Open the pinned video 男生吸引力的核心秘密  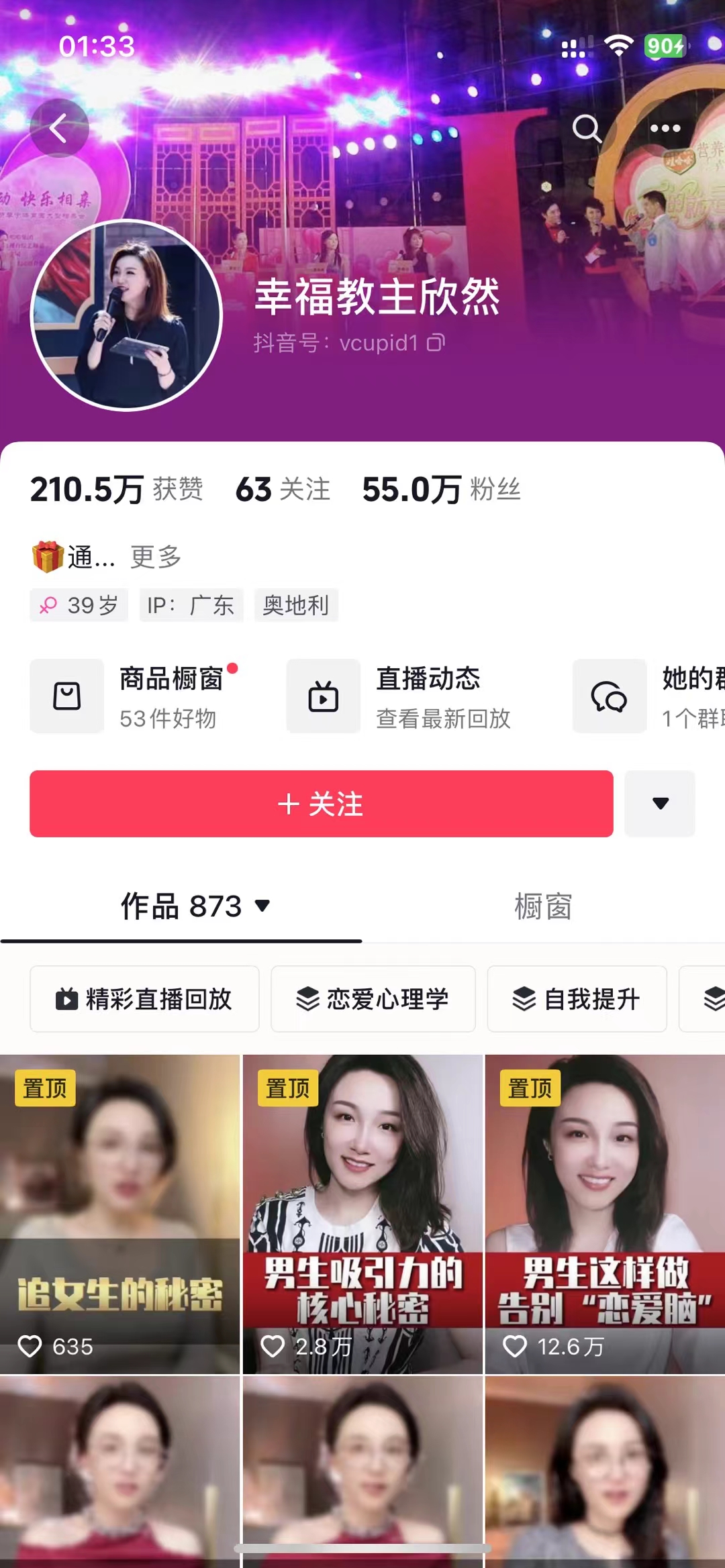362,1214
